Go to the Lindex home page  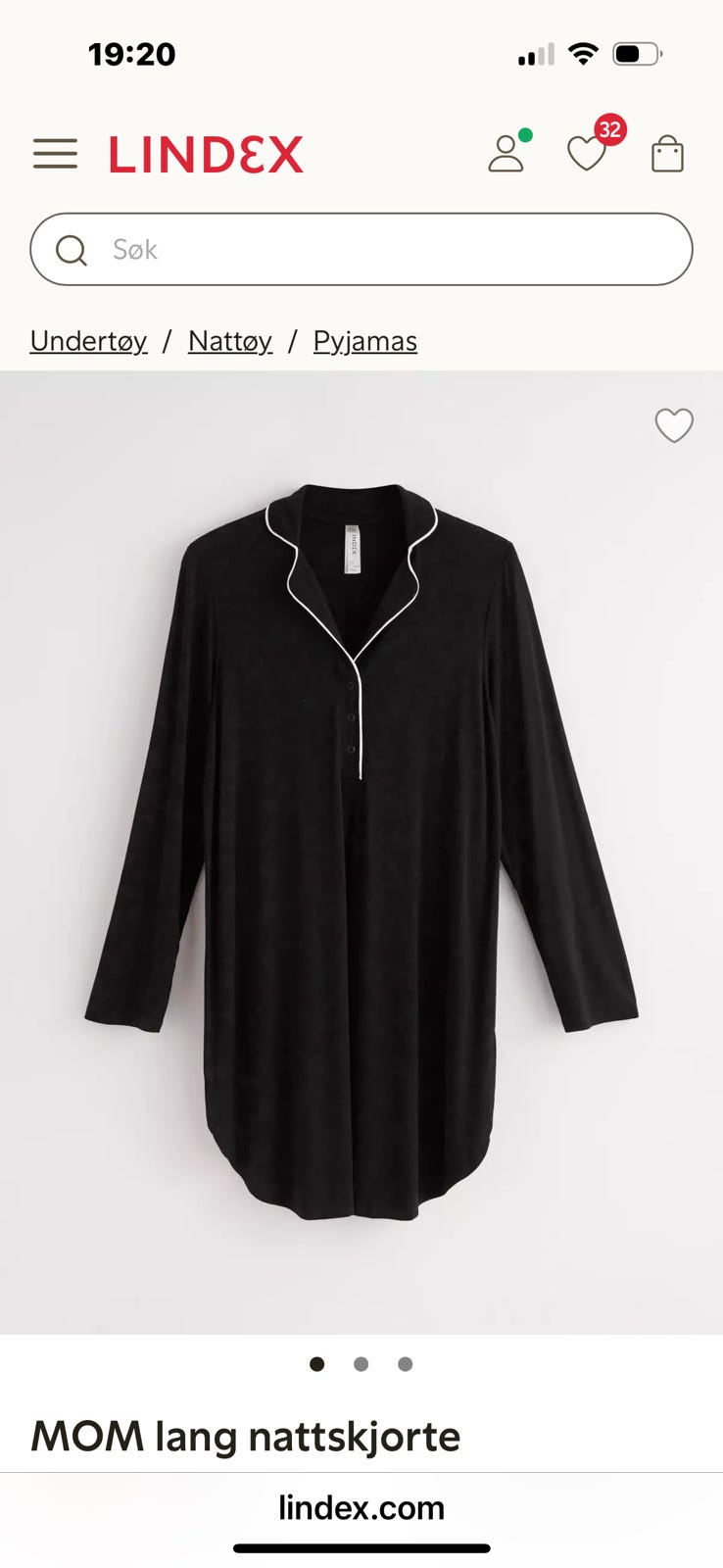point(206,155)
